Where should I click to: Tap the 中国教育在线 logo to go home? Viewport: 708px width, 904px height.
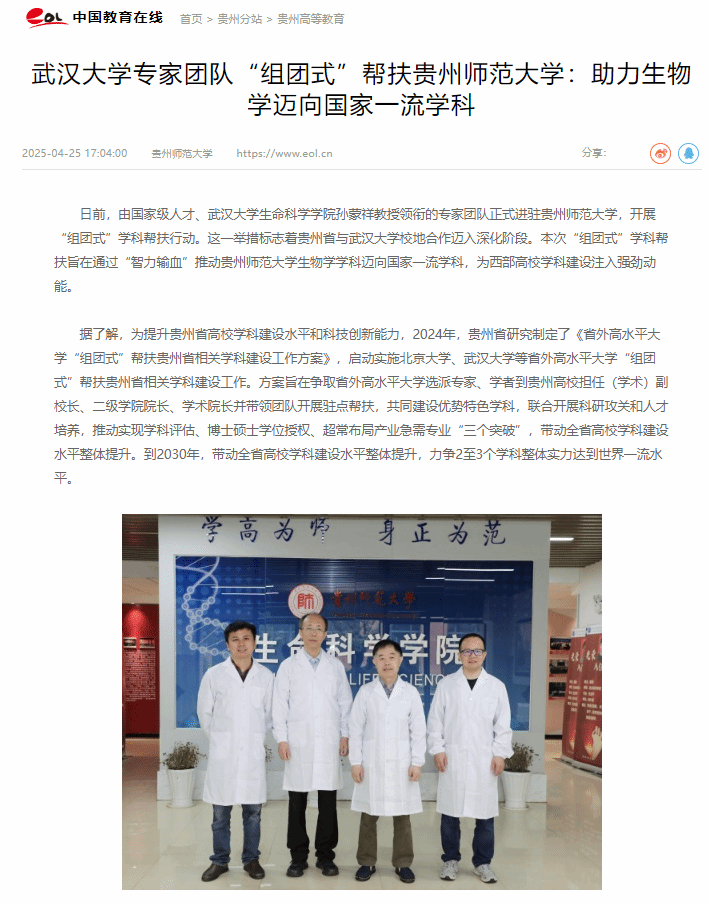93,17
